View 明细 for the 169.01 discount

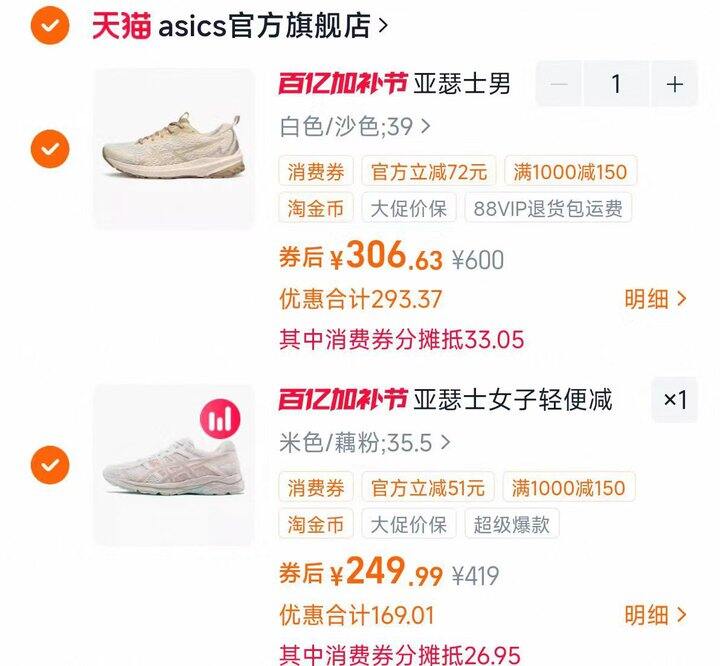pyautogui.click(x=655, y=614)
